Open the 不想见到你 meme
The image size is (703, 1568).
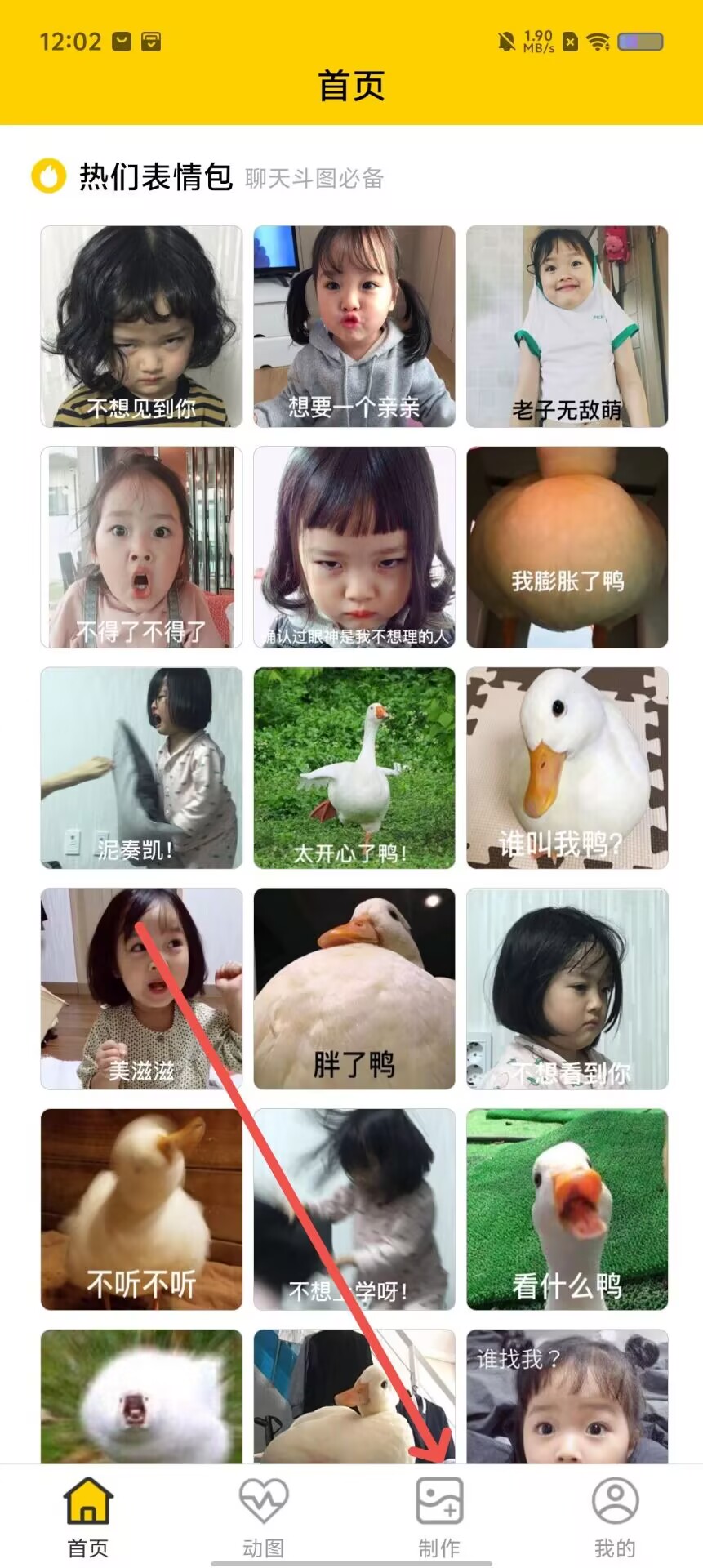click(x=141, y=327)
